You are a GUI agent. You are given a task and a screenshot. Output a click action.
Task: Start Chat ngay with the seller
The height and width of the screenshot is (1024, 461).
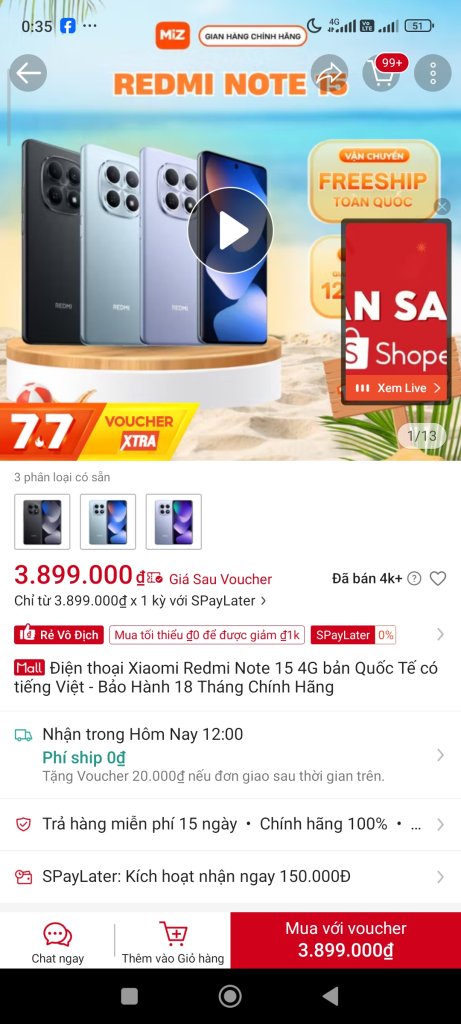click(x=57, y=941)
